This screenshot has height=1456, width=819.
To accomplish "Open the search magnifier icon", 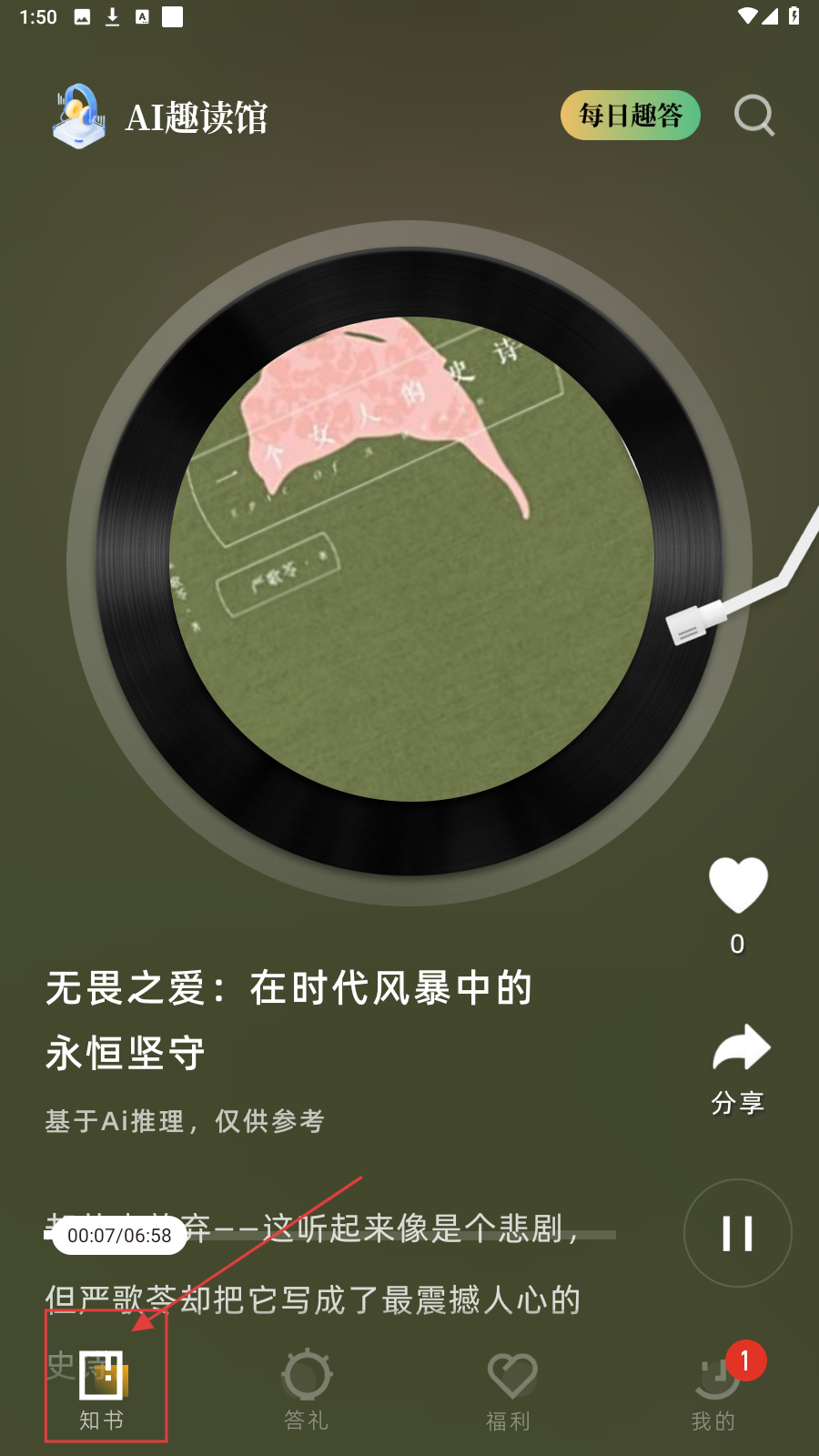I will click(x=754, y=116).
